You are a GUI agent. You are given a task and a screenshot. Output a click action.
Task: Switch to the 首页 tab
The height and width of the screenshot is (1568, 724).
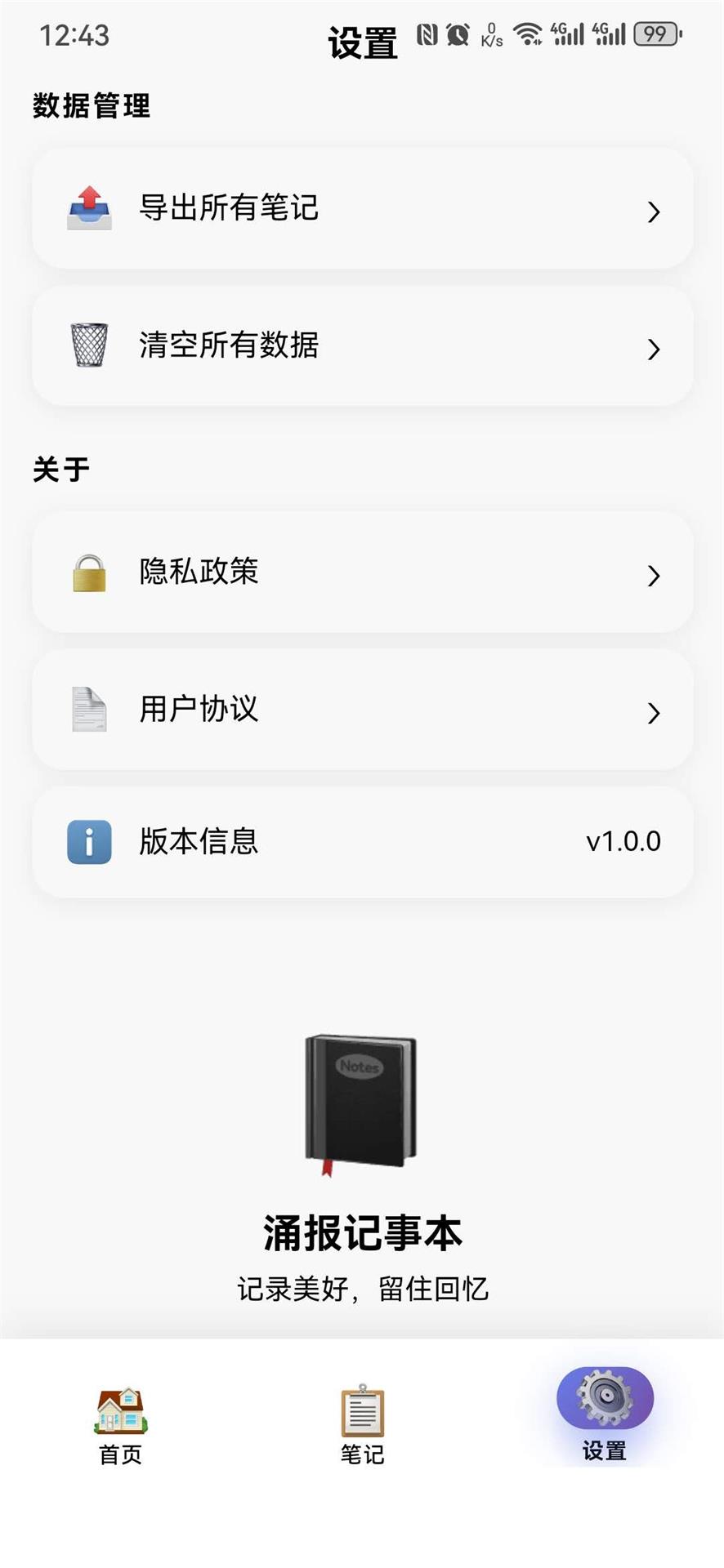pos(120,1421)
